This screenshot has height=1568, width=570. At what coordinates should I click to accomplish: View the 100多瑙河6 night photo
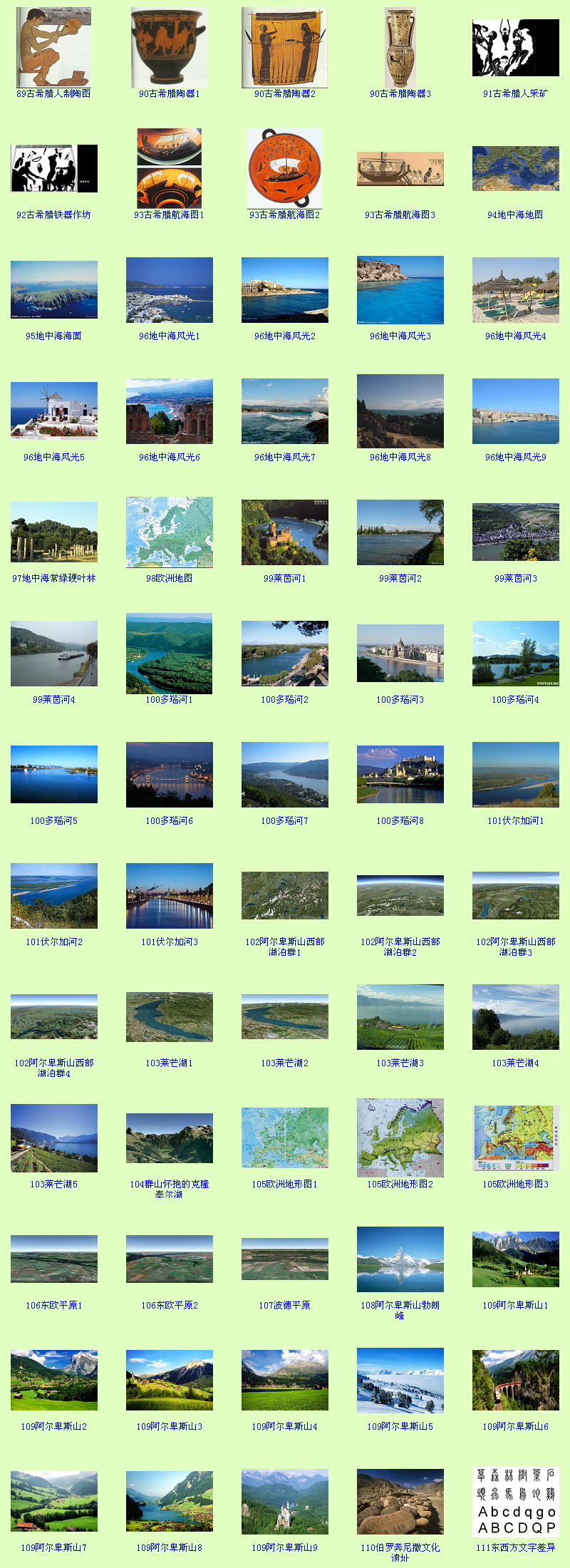169,774
